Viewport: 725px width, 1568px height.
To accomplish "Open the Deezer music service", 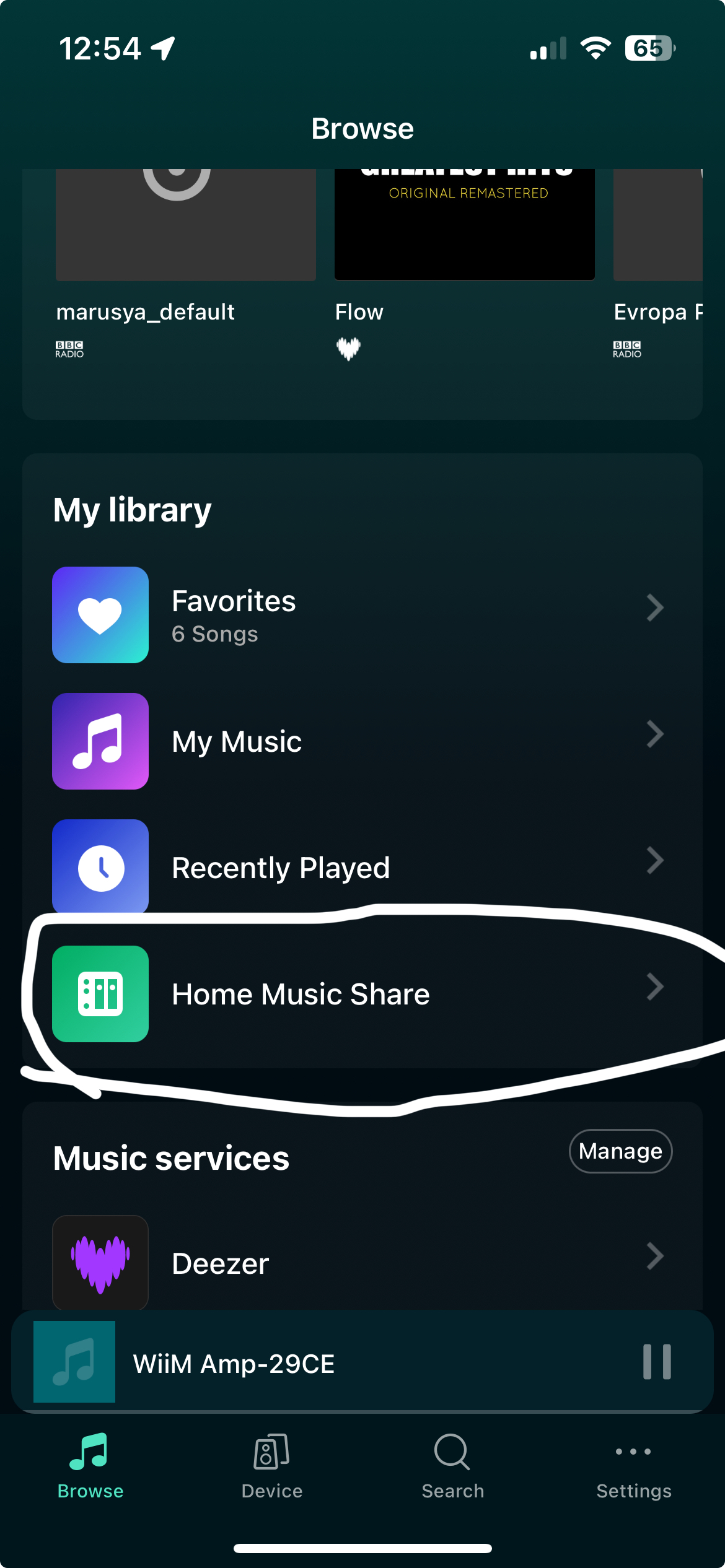I will tap(362, 1262).
